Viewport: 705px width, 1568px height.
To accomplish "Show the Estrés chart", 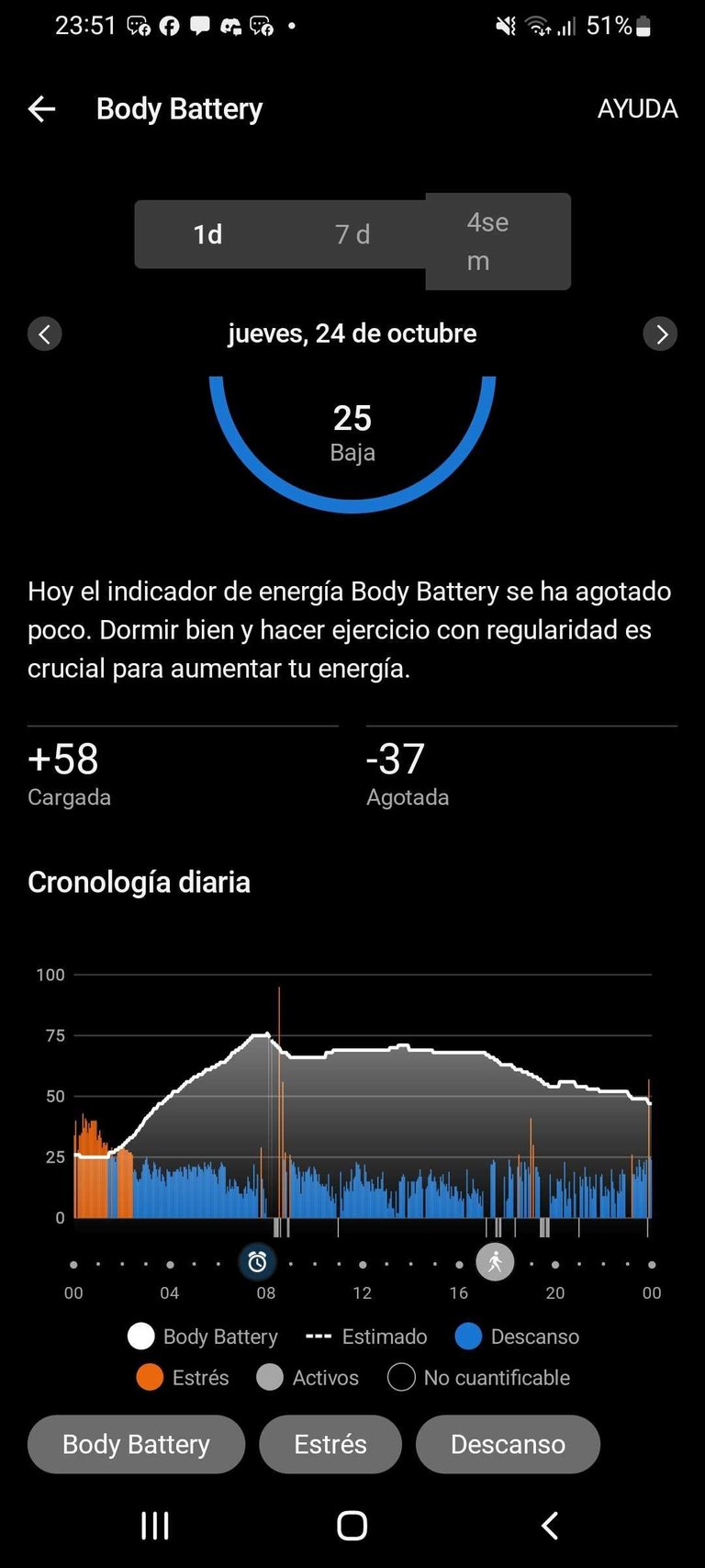I will [330, 1444].
